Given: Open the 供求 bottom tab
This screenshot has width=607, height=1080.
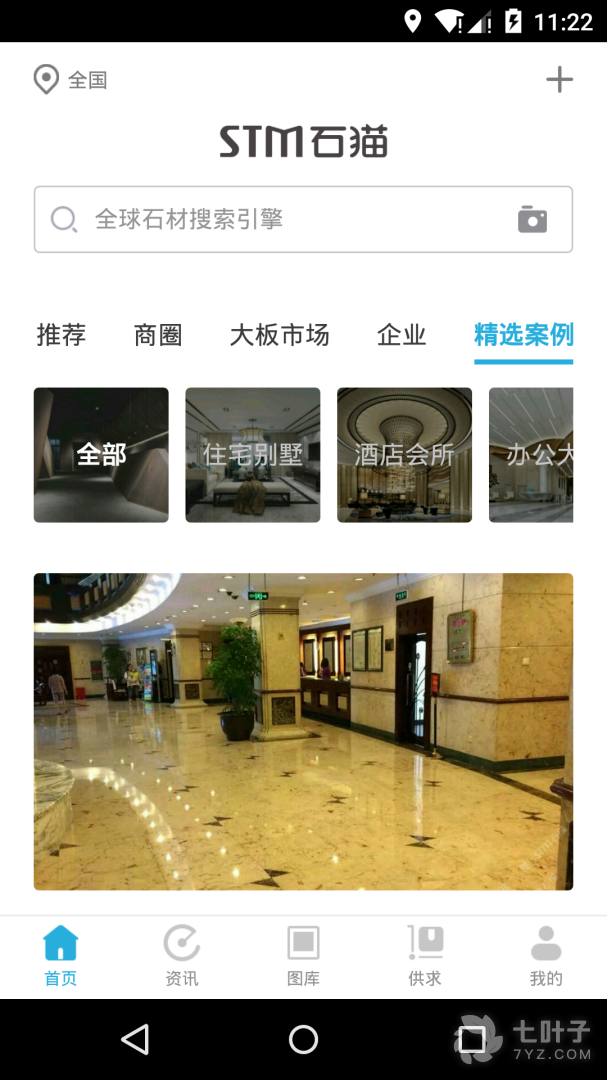Looking at the screenshot, I should point(425,956).
